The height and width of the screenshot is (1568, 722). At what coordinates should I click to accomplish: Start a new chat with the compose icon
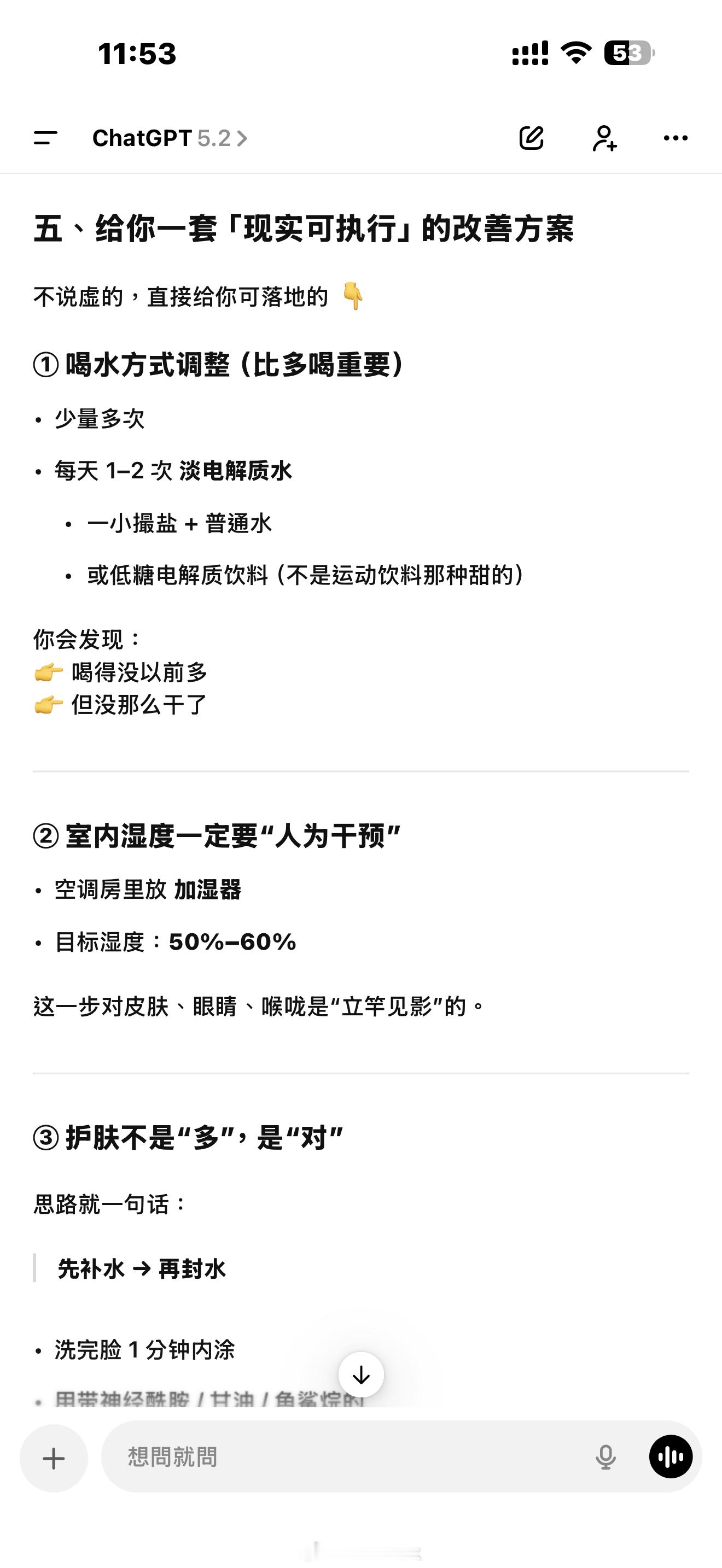point(532,138)
